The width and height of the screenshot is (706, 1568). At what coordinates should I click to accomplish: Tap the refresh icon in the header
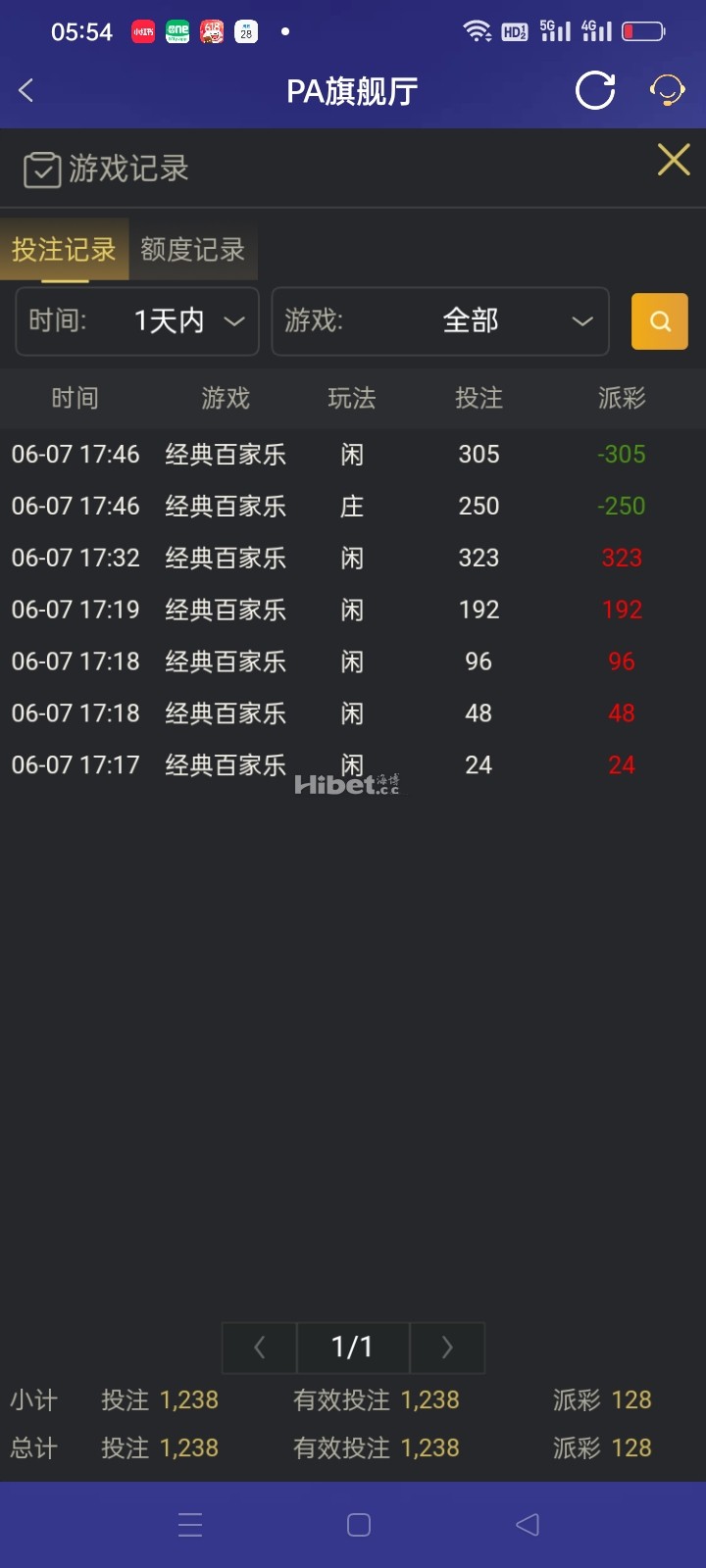pos(594,90)
